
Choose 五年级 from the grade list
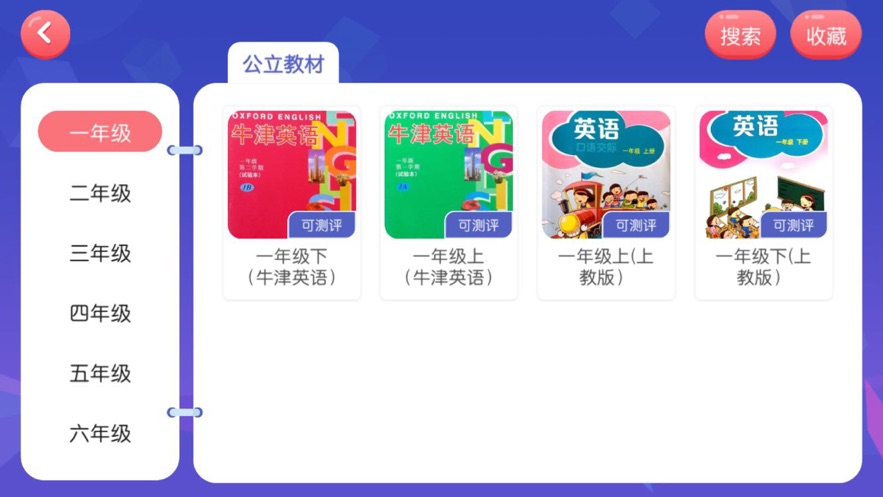(100, 373)
